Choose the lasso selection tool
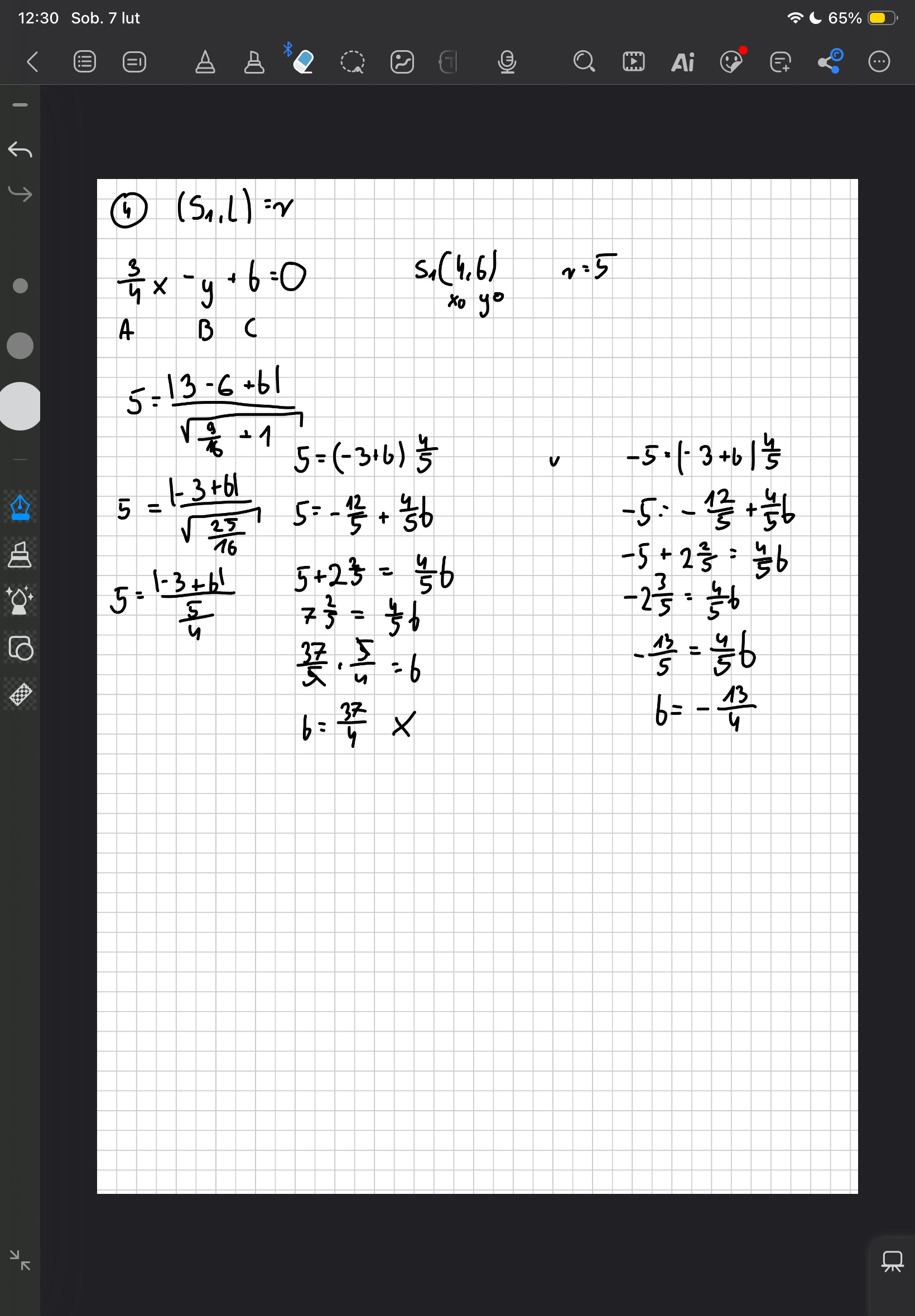The height and width of the screenshot is (1316, 915). (x=352, y=61)
